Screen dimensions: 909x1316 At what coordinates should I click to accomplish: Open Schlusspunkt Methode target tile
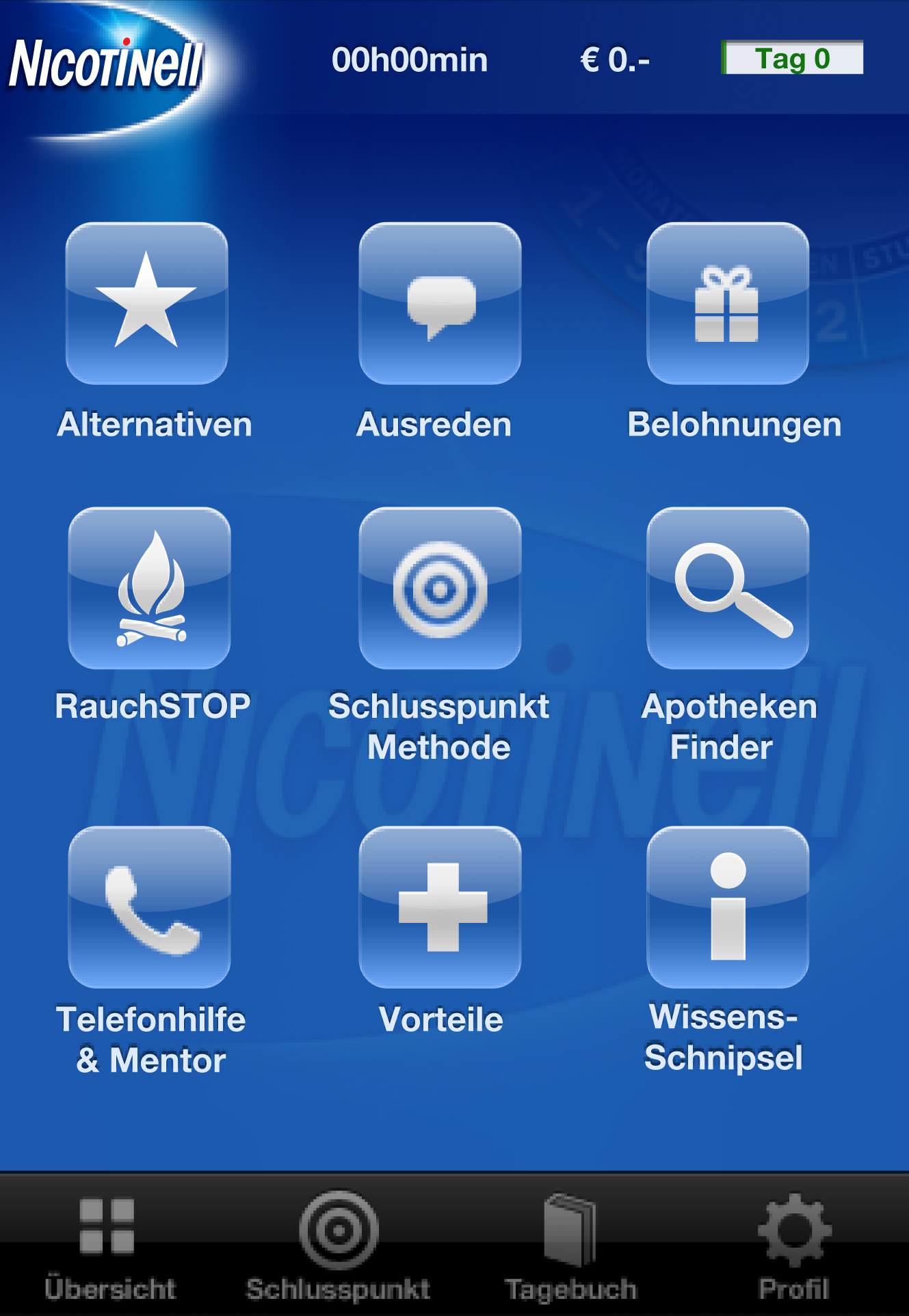point(440,588)
